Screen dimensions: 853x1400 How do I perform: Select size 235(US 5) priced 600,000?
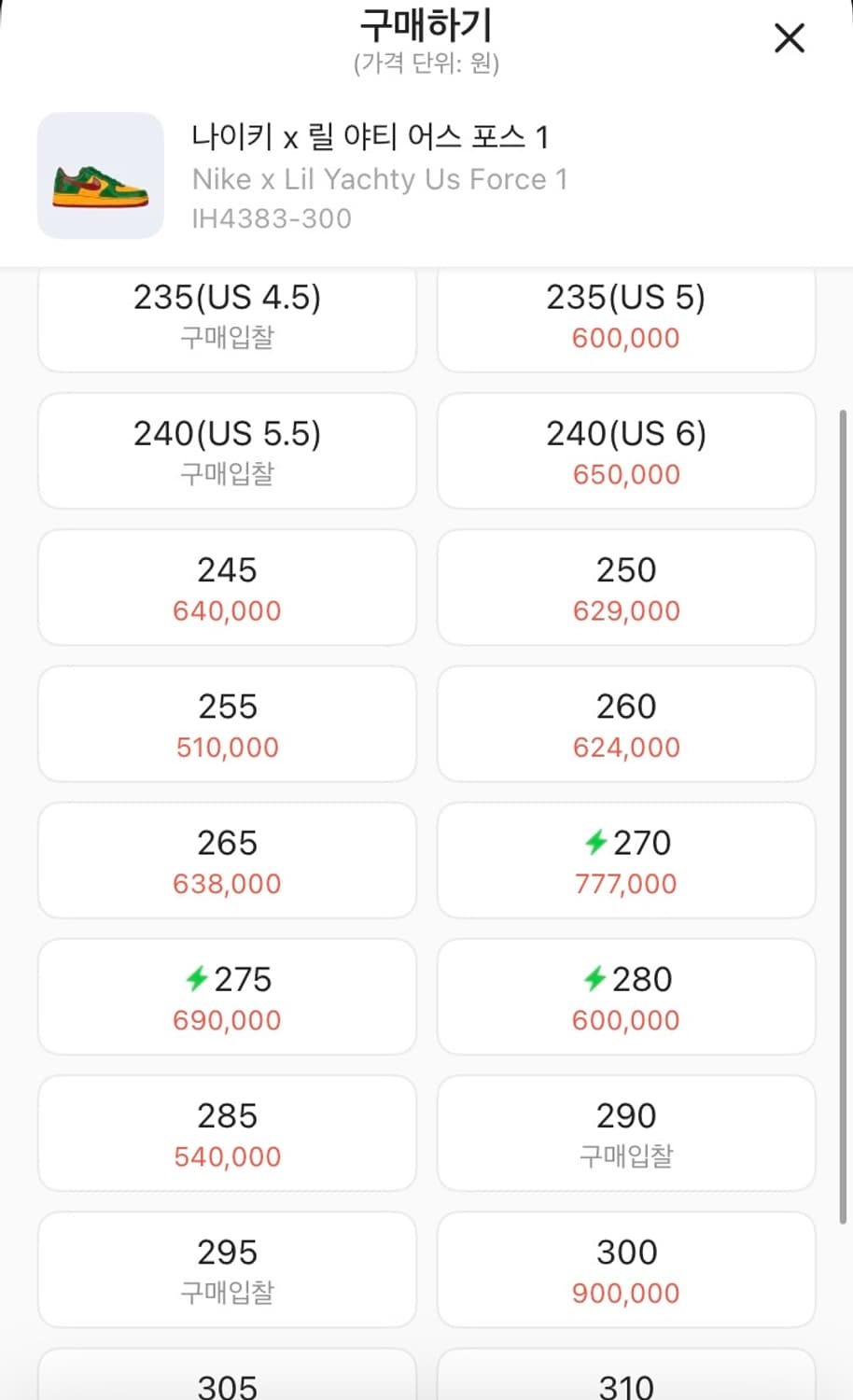click(625, 317)
